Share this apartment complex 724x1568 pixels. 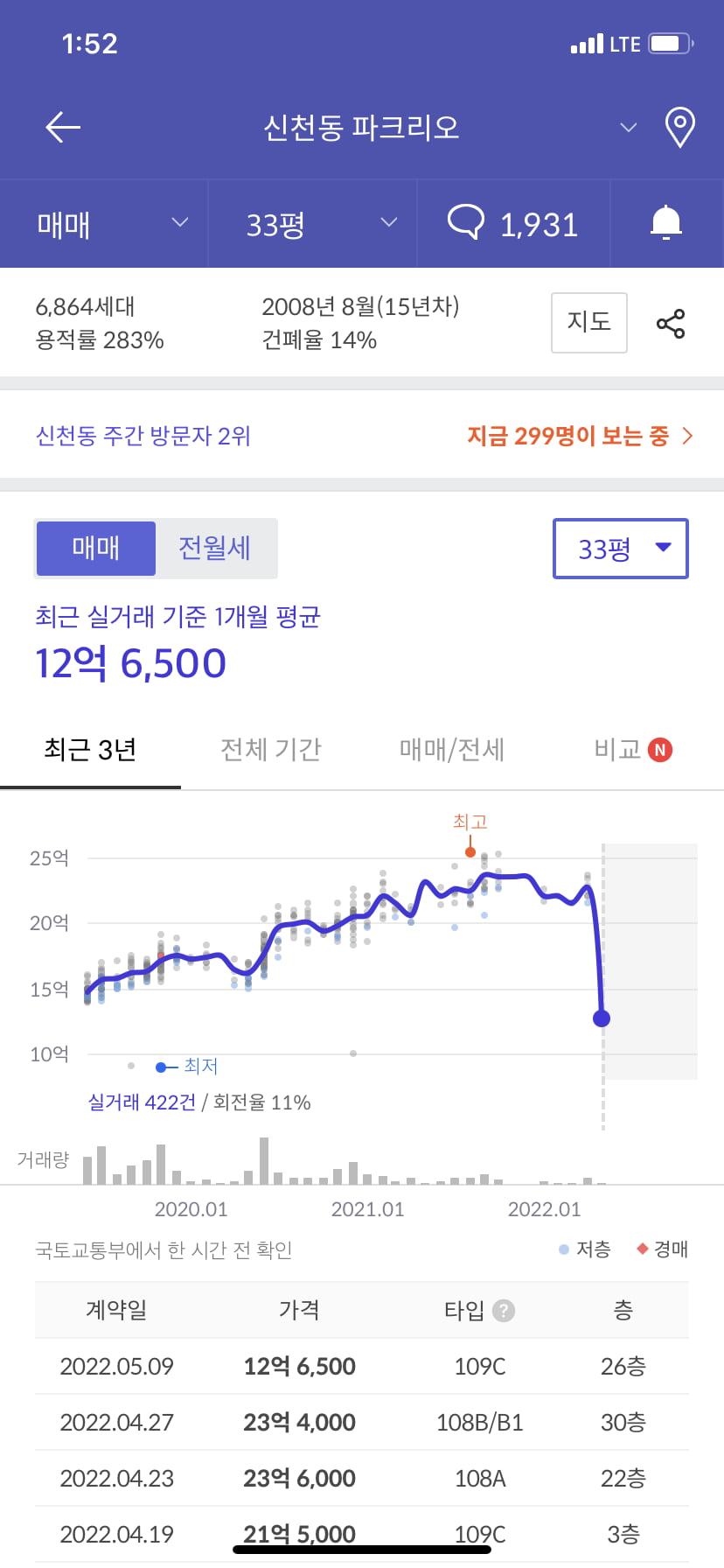click(x=671, y=324)
